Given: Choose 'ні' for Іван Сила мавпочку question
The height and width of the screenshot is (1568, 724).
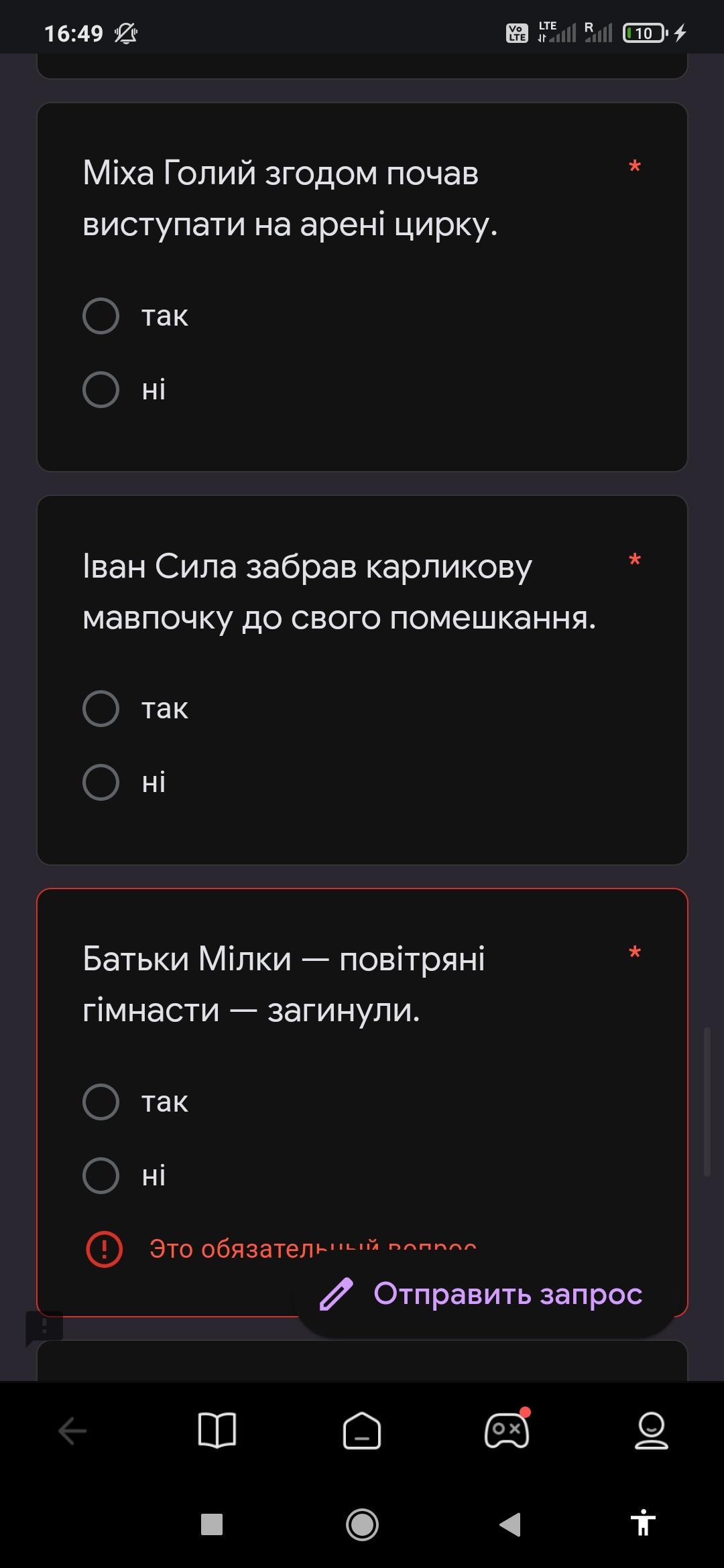Looking at the screenshot, I should [x=101, y=782].
